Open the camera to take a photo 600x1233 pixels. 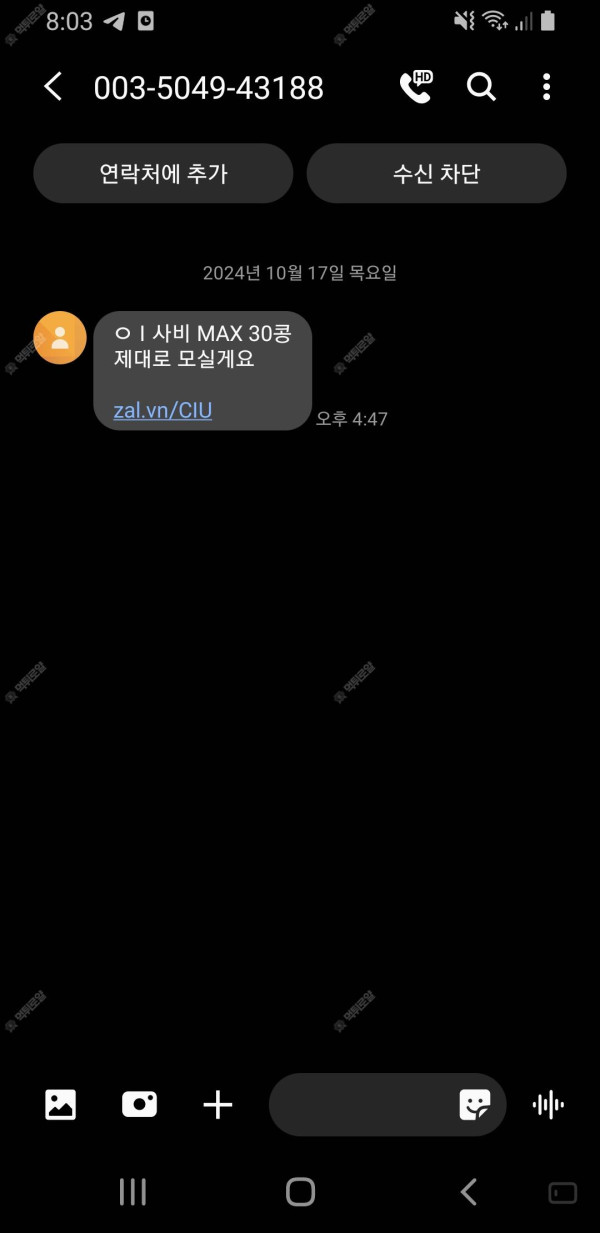point(139,1104)
